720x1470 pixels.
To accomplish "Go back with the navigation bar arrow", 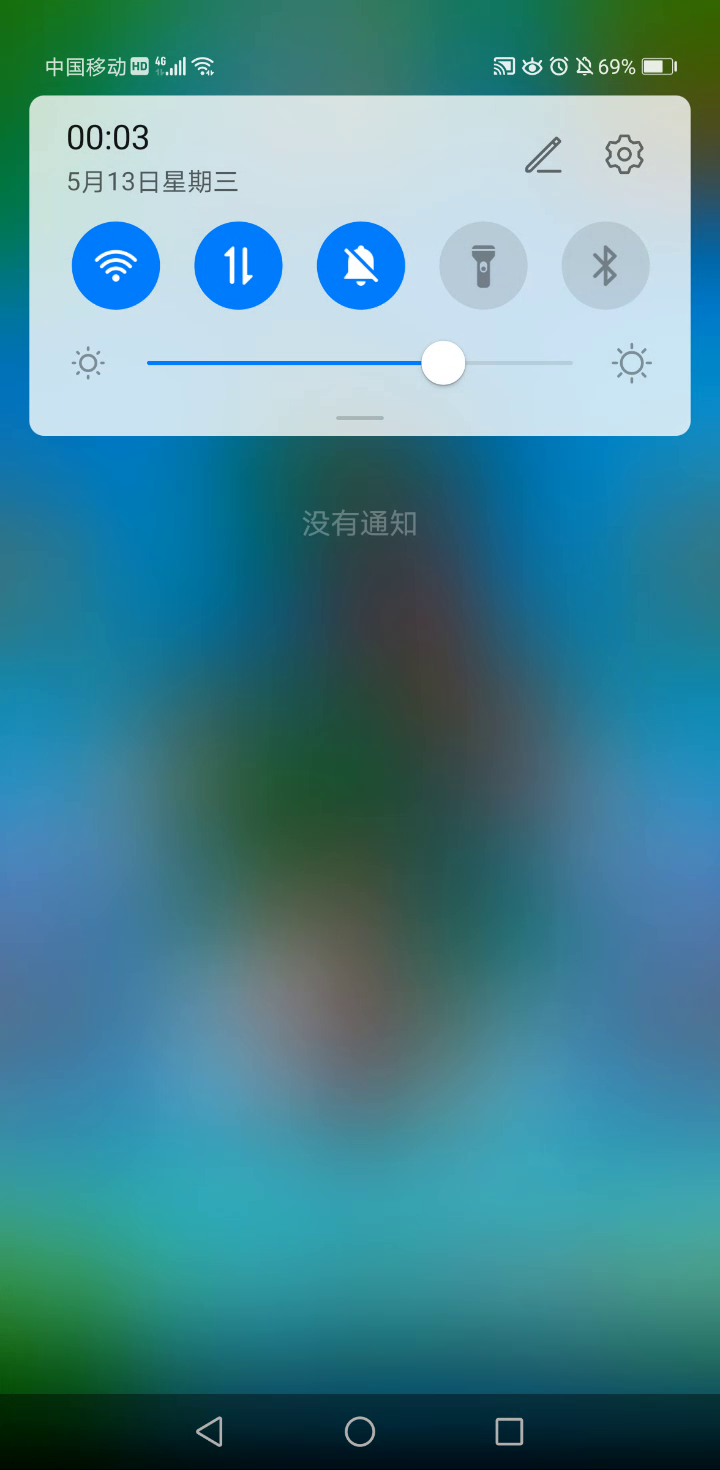I will (x=209, y=1431).
